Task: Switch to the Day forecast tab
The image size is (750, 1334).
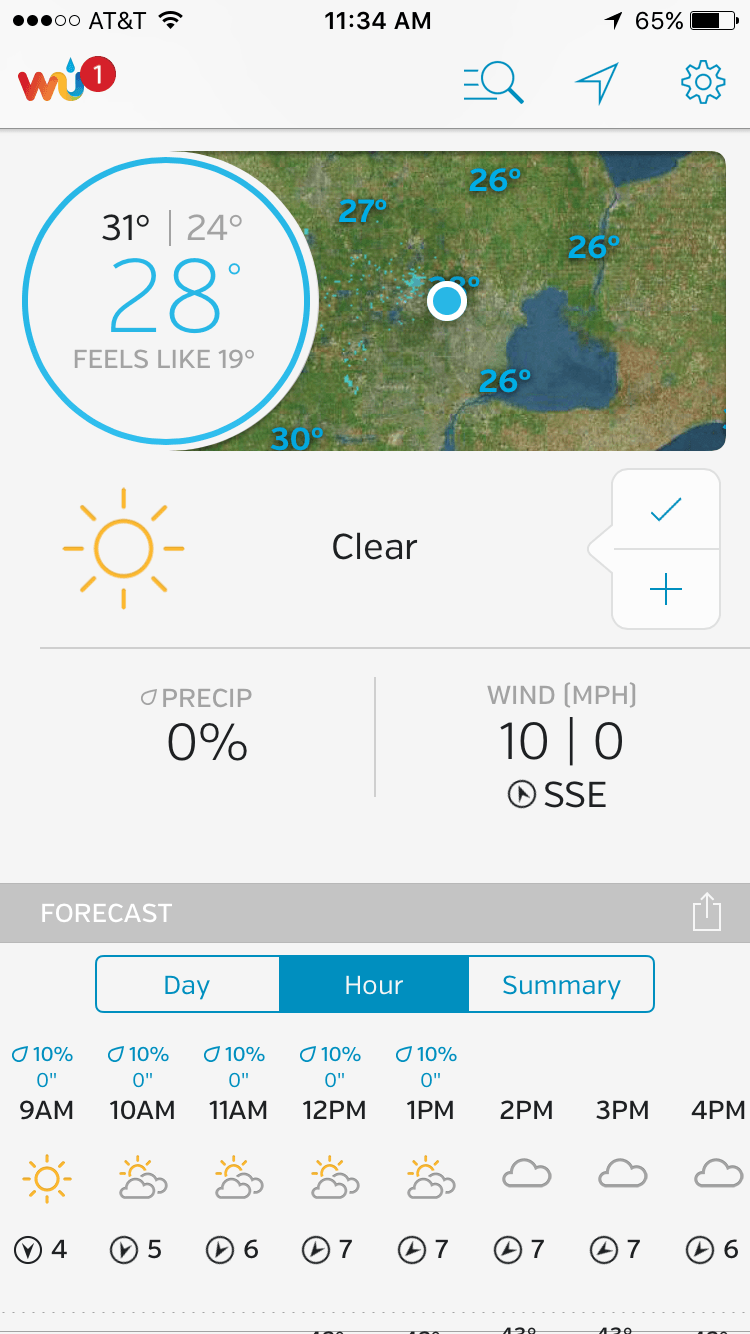Action: pos(187,985)
